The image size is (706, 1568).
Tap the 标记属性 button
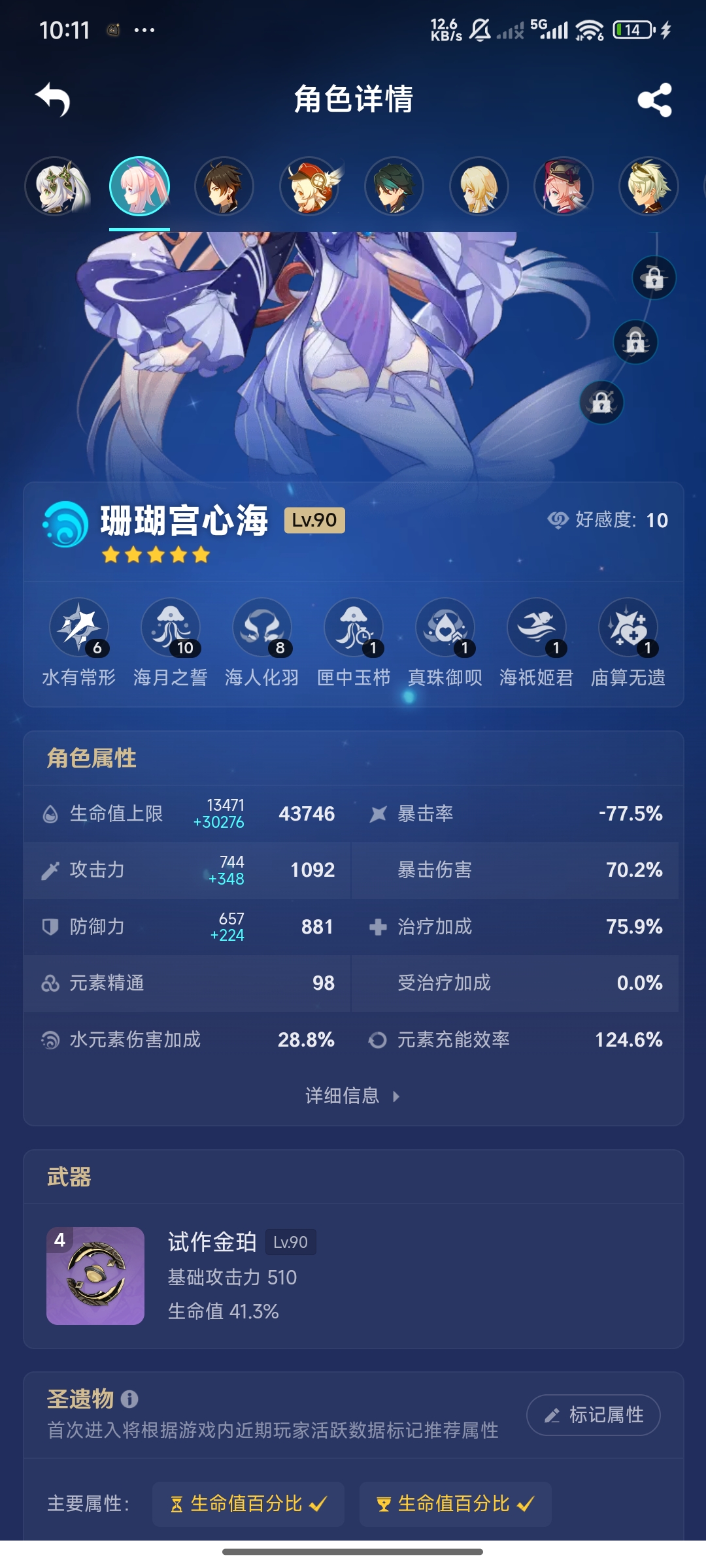594,1415
